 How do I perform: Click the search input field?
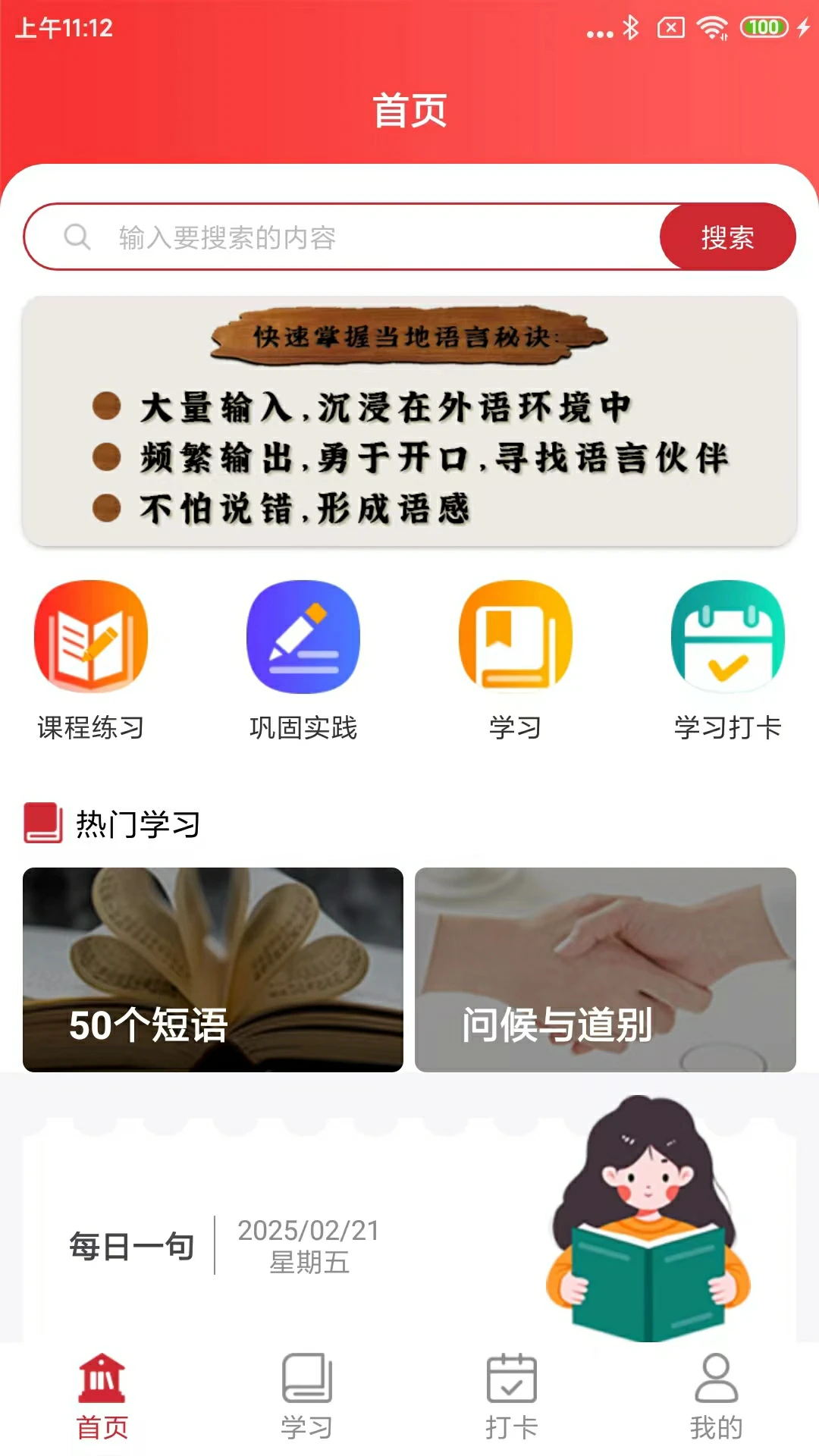click(x=341, y=236)
